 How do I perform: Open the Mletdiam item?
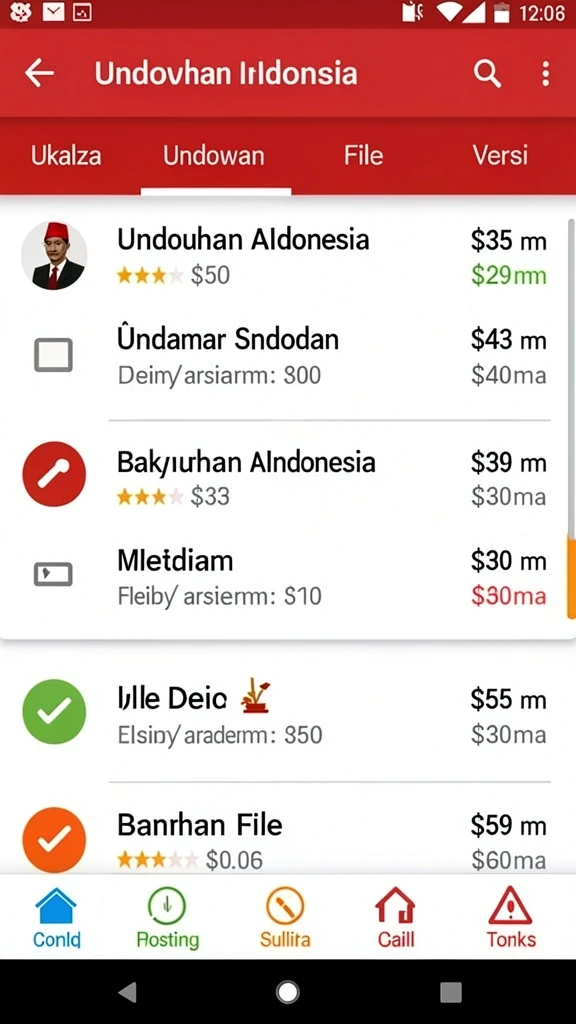285,577
